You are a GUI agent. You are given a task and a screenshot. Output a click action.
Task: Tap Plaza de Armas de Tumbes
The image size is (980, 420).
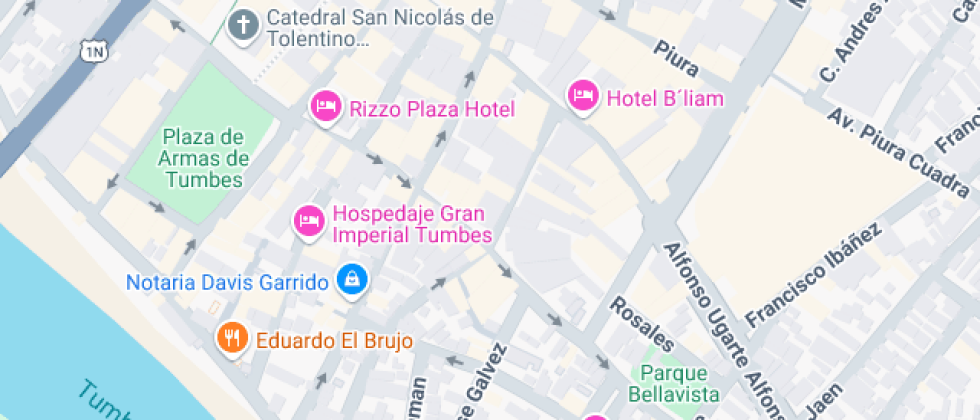pyautogui.click(x=204, y=158)
